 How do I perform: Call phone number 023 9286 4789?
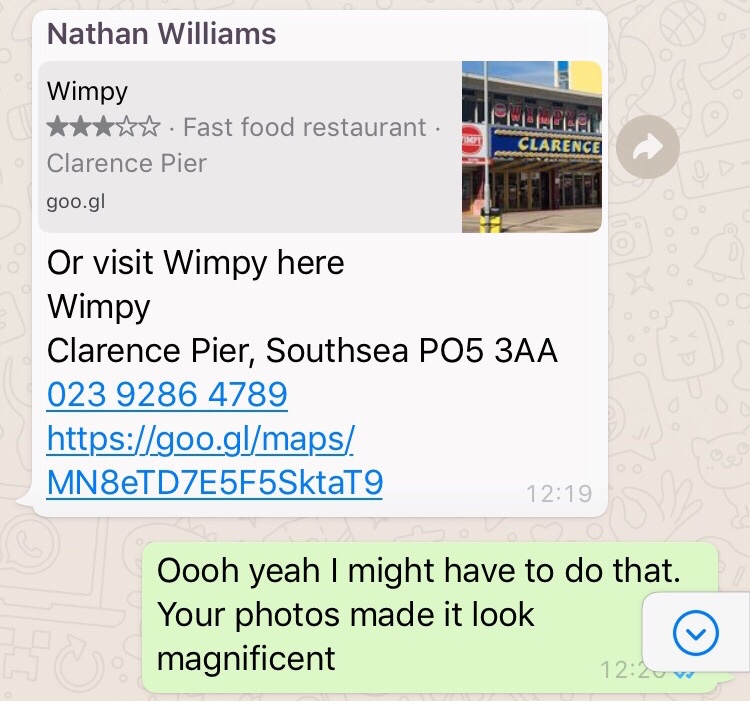coord(167,395)
